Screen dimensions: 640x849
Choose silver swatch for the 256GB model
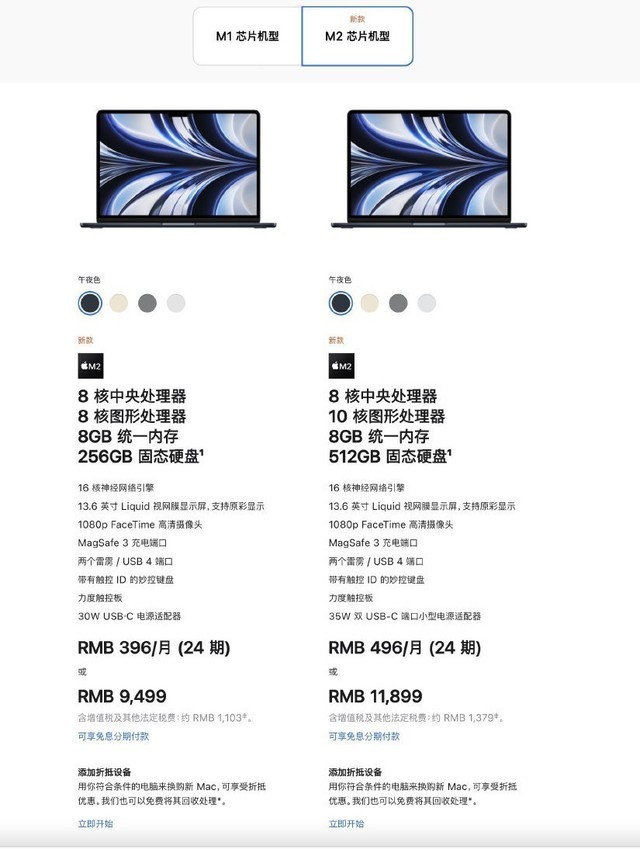point(176,303)
